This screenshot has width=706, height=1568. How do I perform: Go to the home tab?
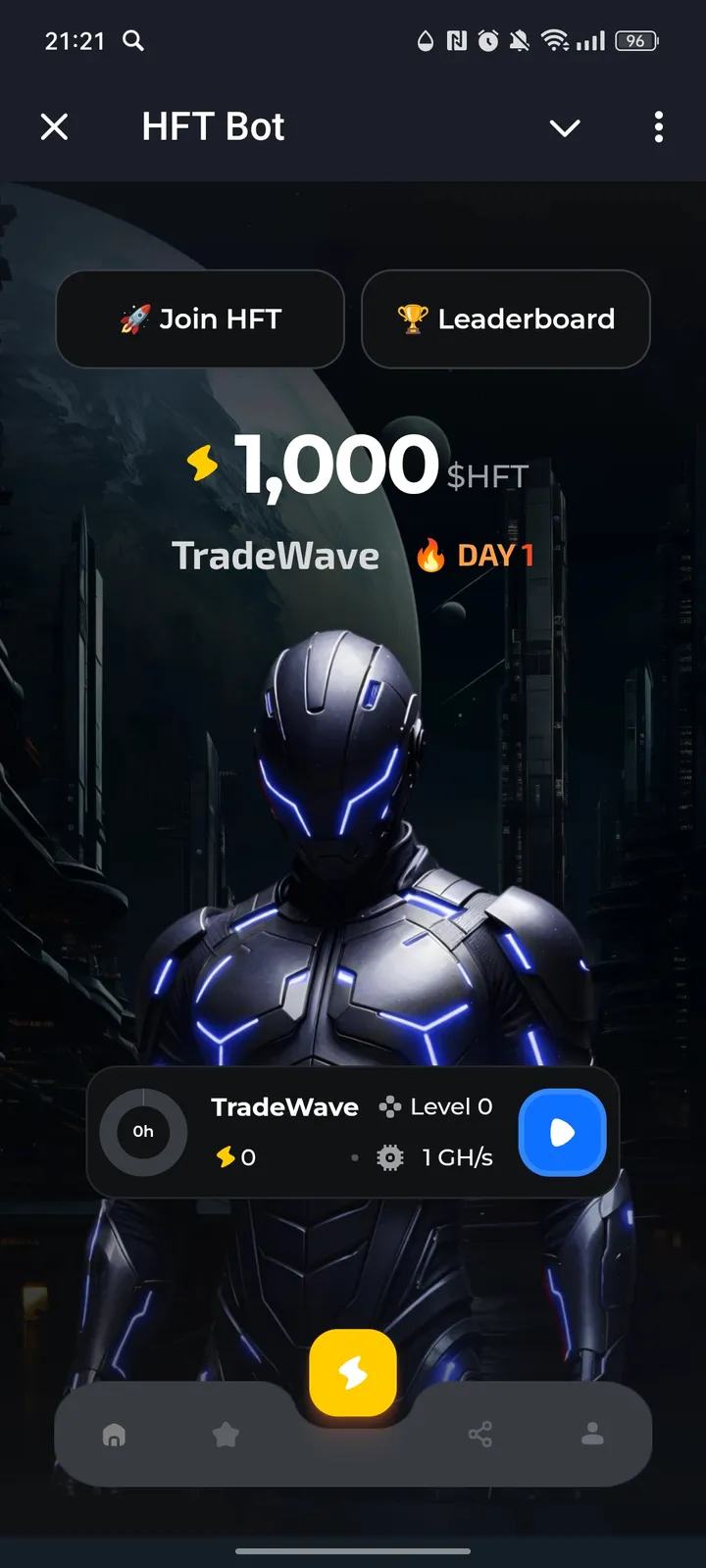(114, 1436)
